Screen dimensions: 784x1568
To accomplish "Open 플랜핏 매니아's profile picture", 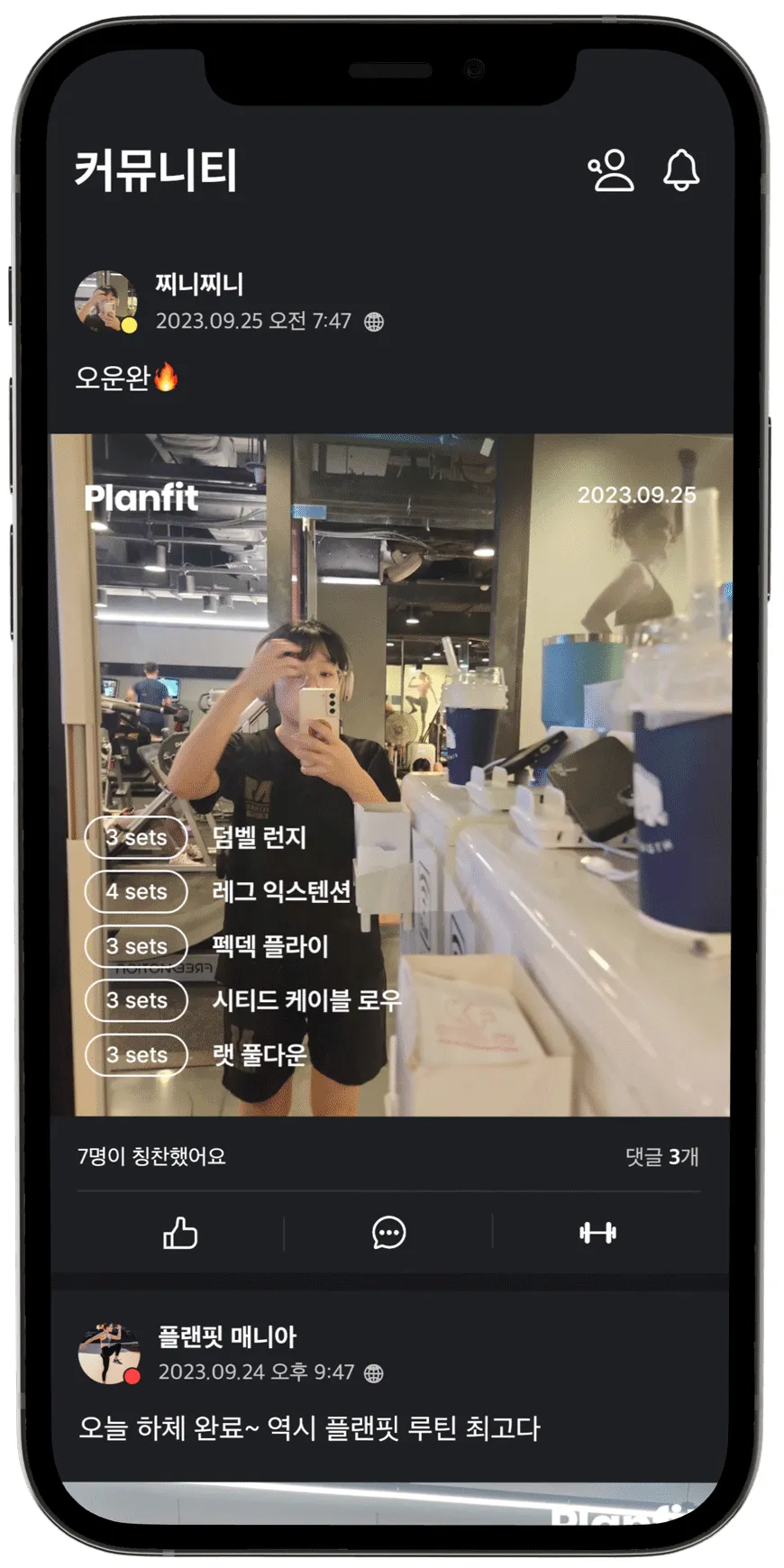I will coord(109,1353).
